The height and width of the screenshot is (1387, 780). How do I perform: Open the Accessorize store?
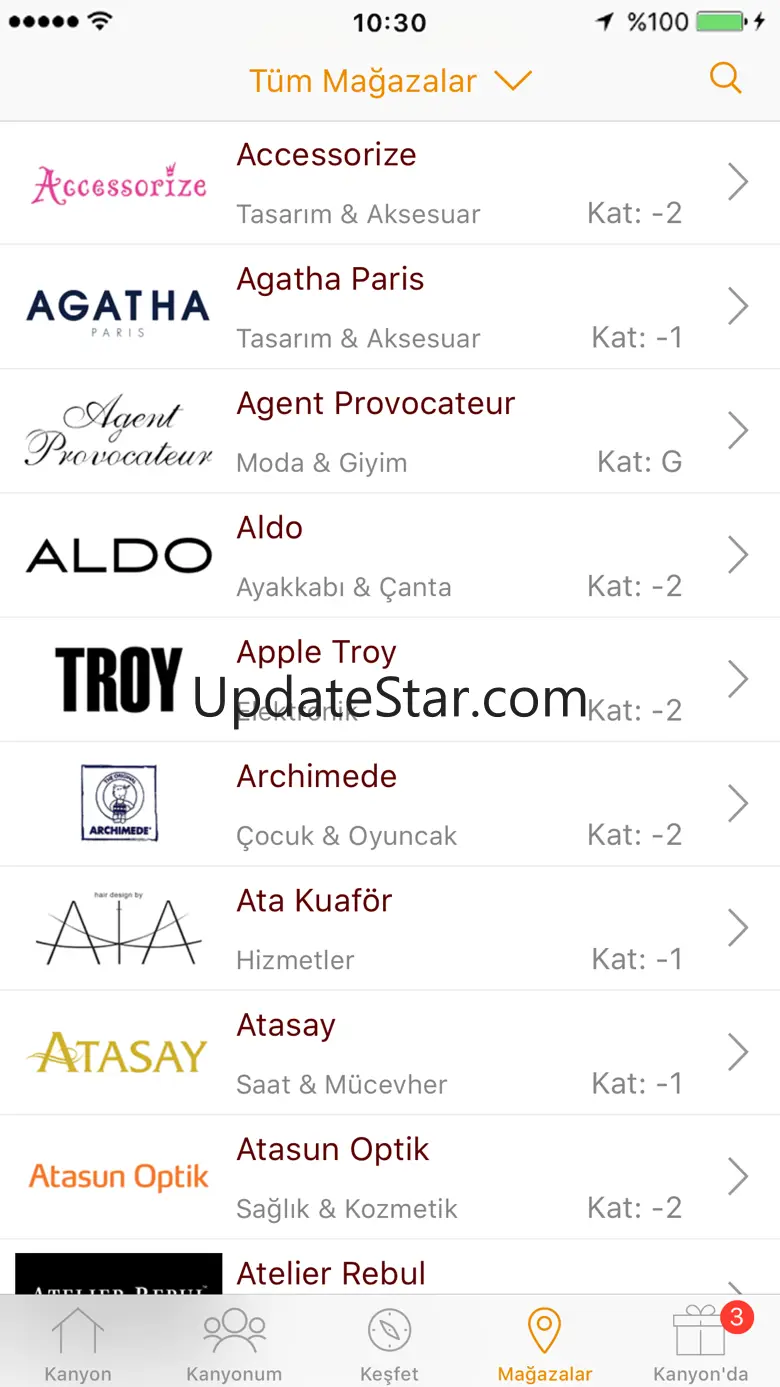(390, 183)
